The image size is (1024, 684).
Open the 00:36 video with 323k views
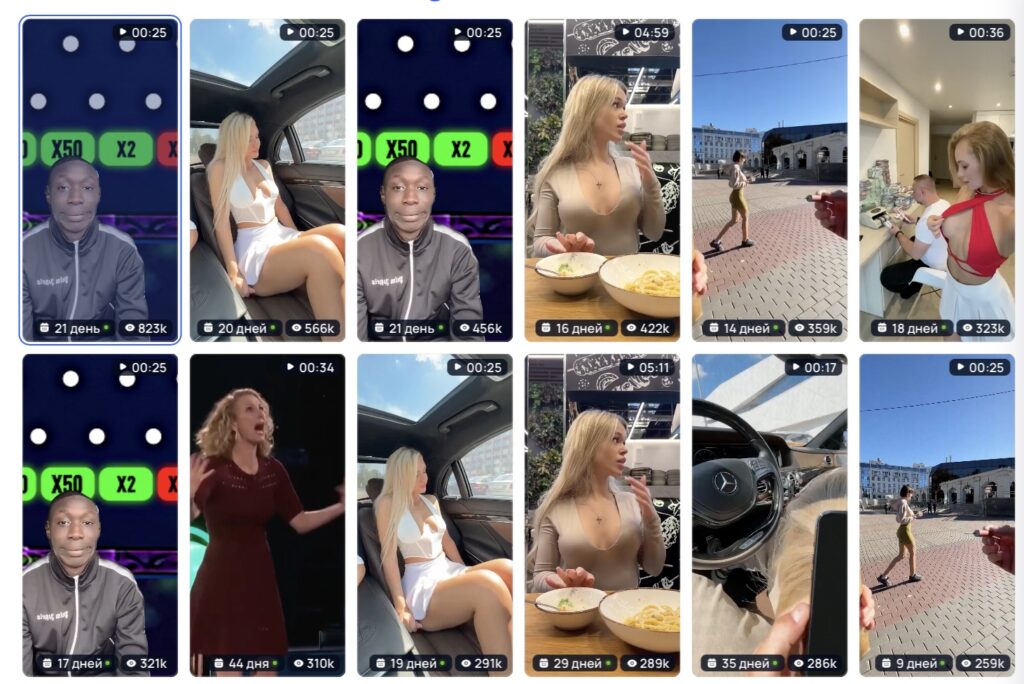click(x=937, y=180)
